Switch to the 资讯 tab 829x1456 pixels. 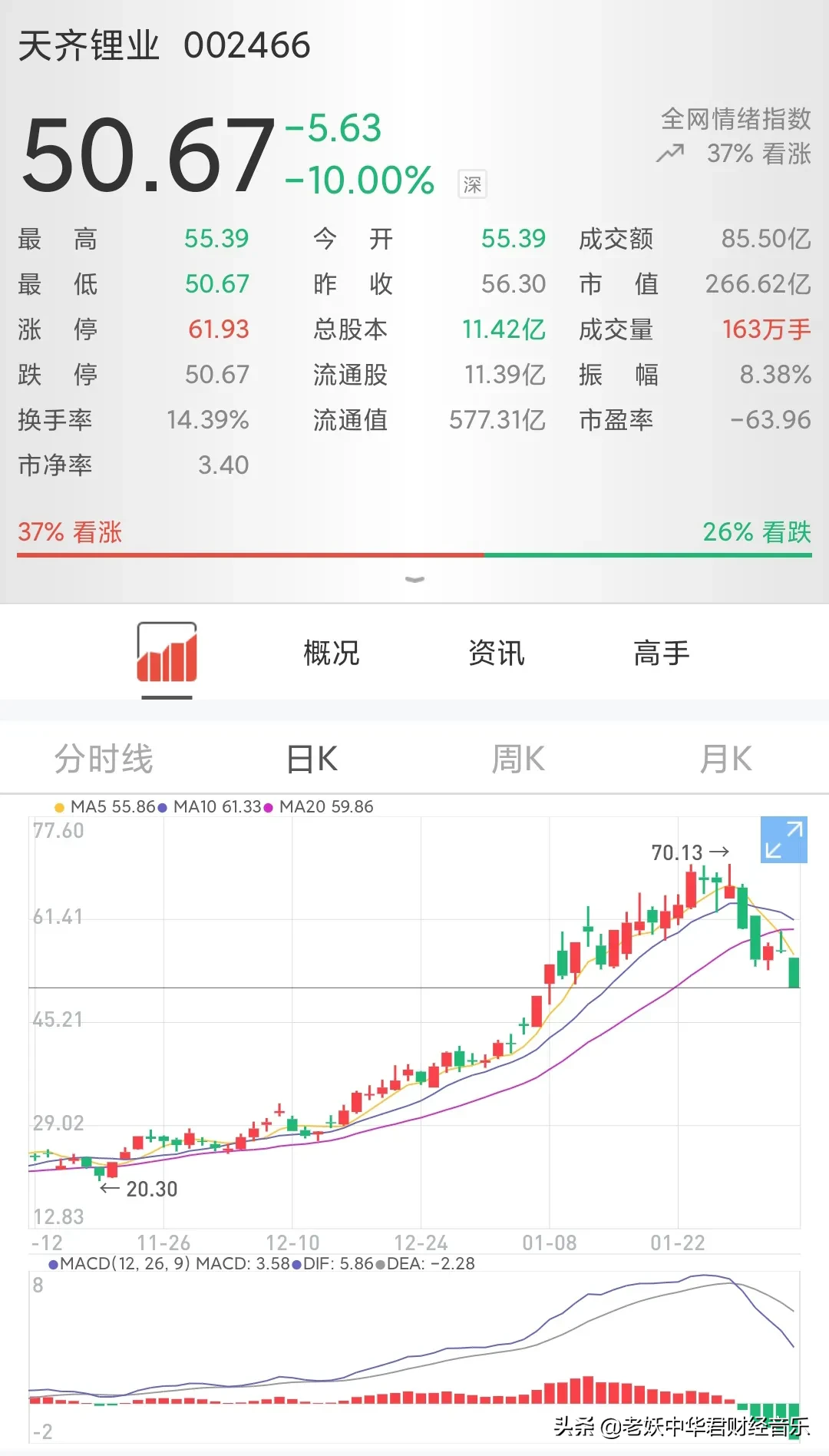pos(497,654)
